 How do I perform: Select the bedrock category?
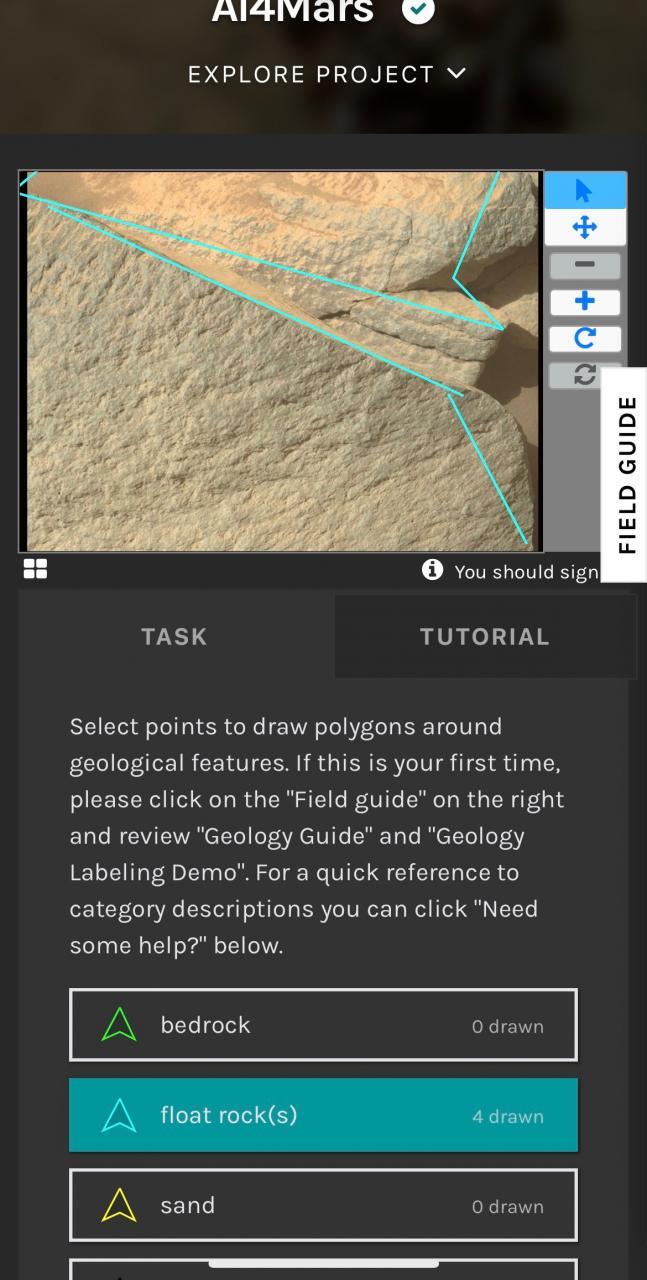point(323,1025)
